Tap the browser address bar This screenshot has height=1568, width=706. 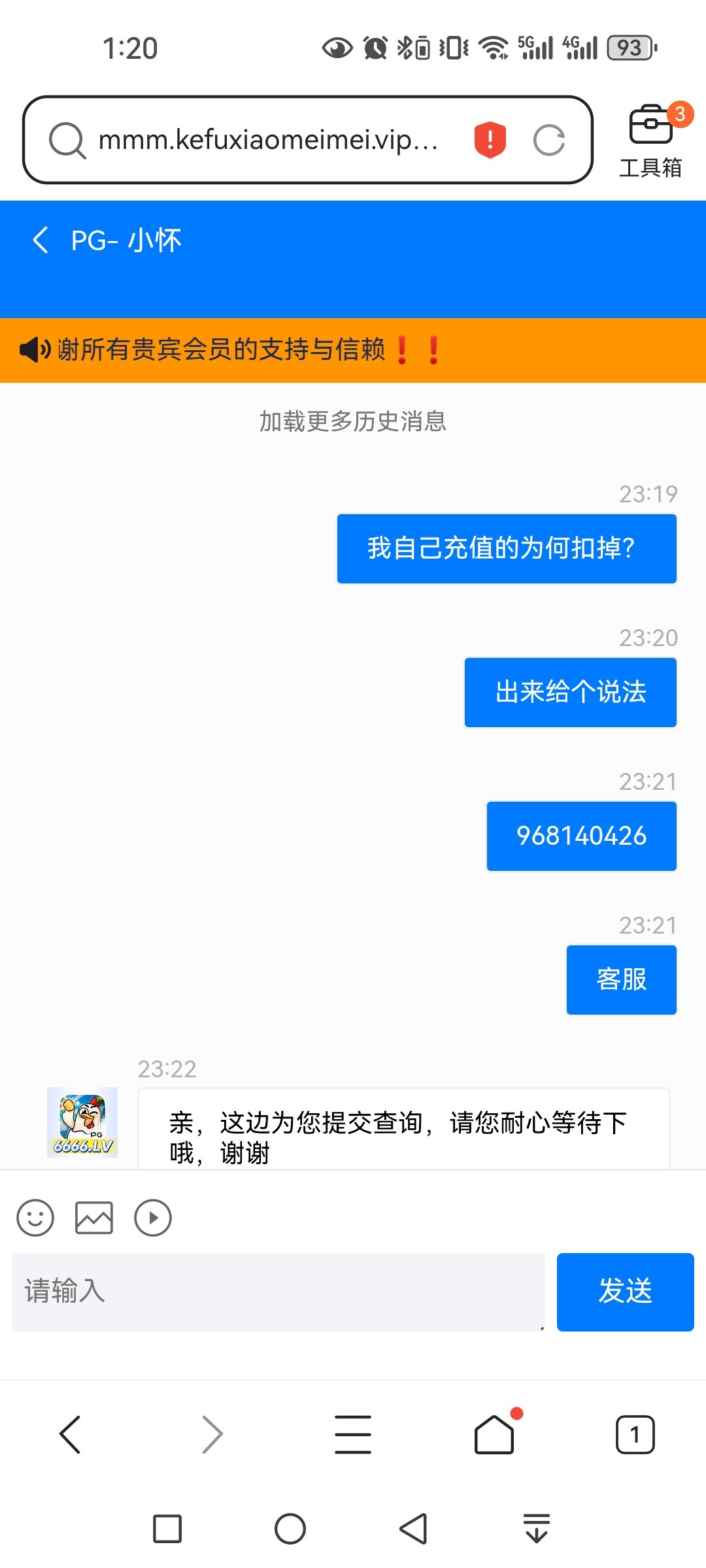pyautogui.click(x=268, y=140)
